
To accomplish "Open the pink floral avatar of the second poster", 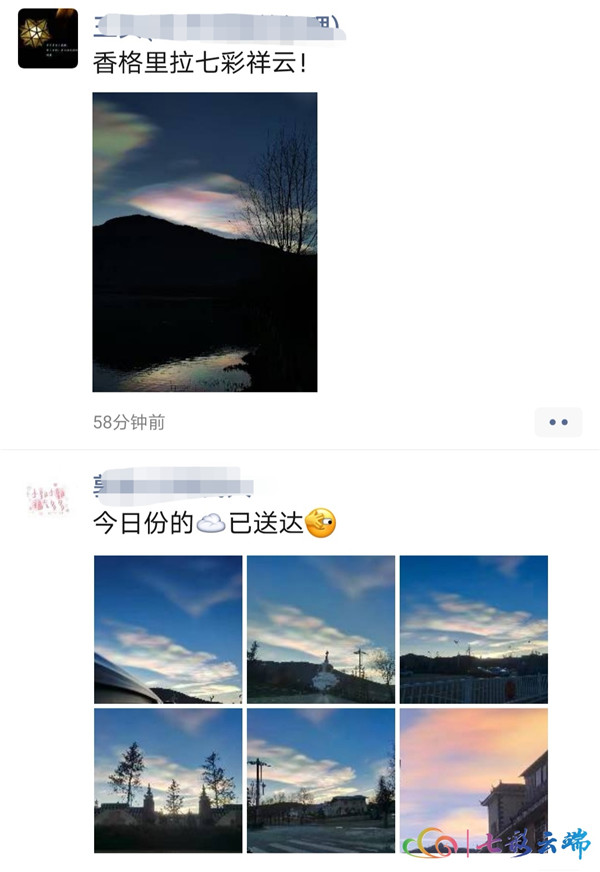I will point(47,497).
